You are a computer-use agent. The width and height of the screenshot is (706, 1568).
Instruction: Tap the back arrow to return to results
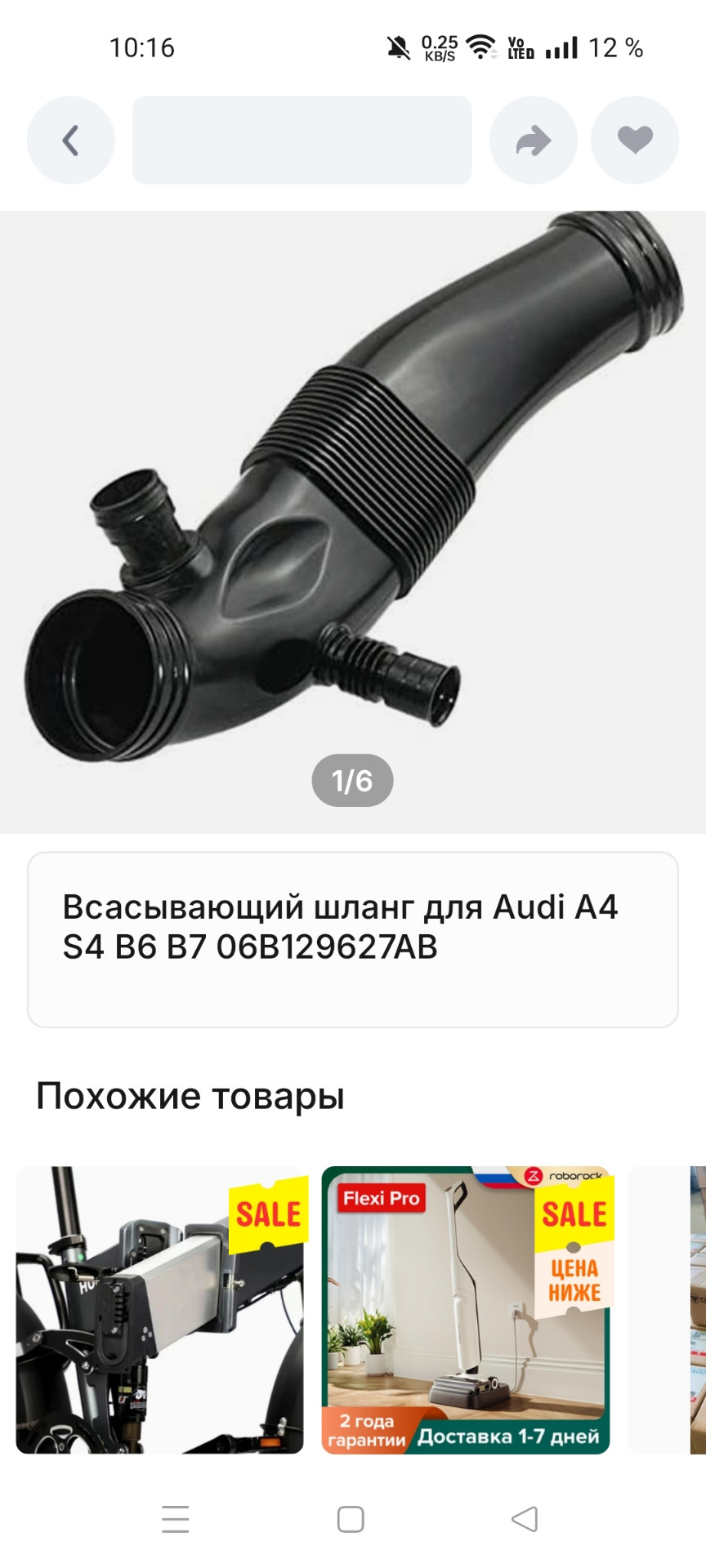coord(70,140)
